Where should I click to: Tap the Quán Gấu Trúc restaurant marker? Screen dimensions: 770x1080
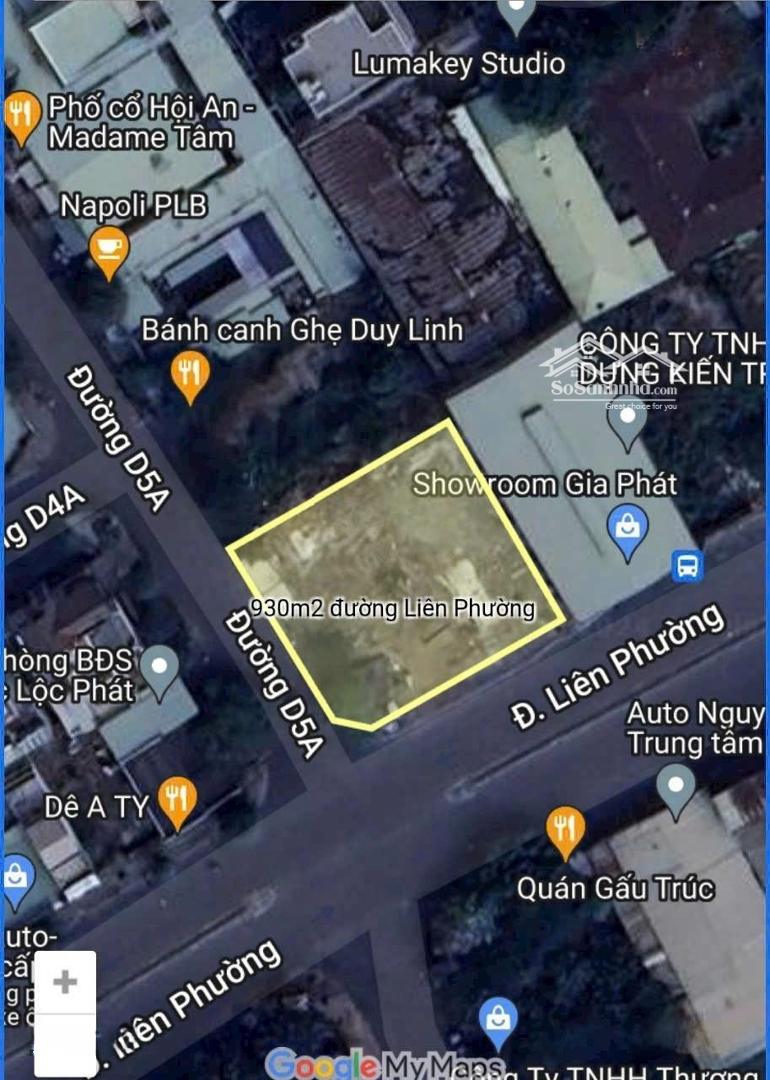(566, 829)
